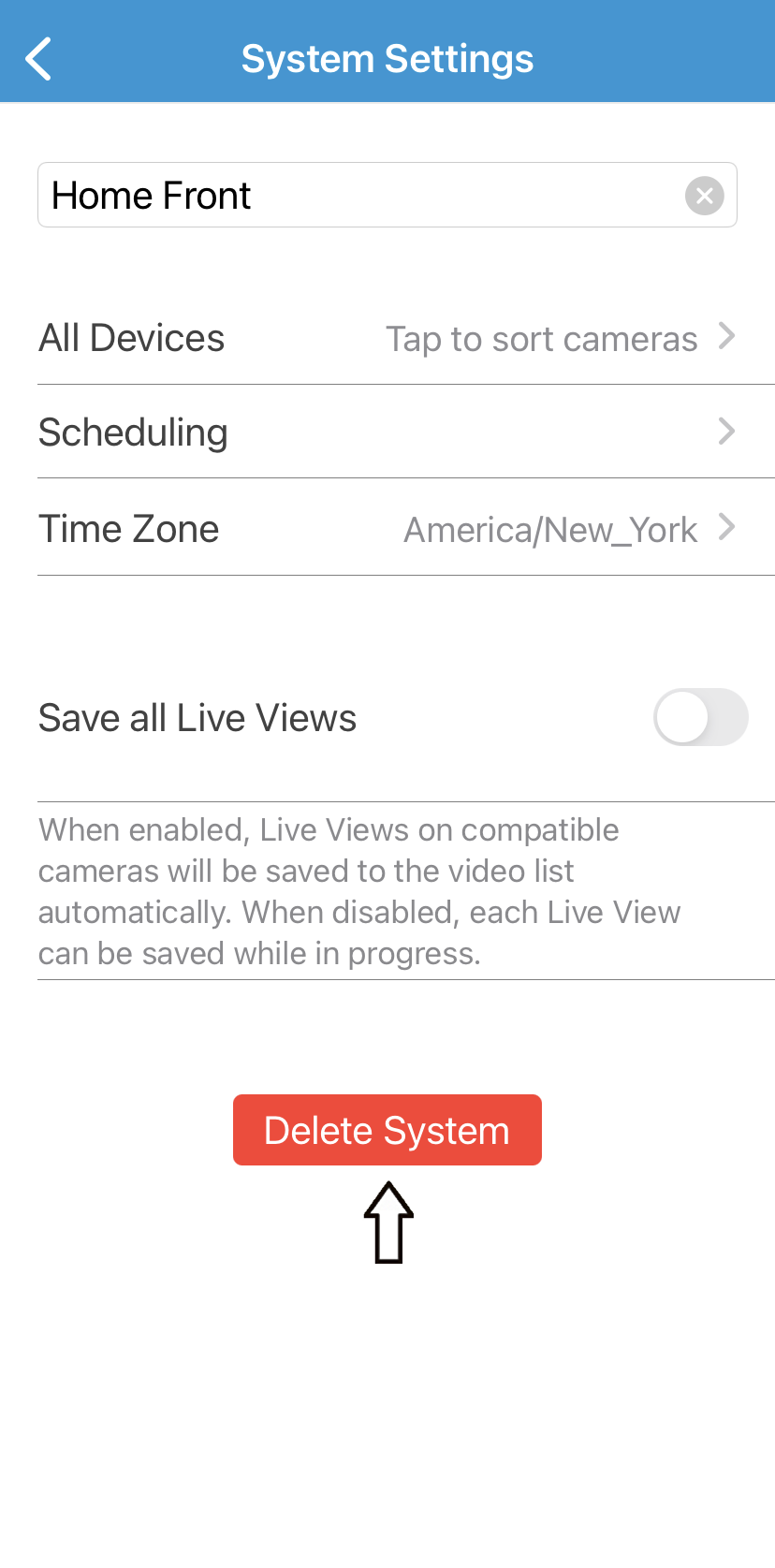Open All Devices to sort cameras
Image resolution: width=775 pixels, height=1568 pixels.
pyautogui.click(x=387, y=338)
